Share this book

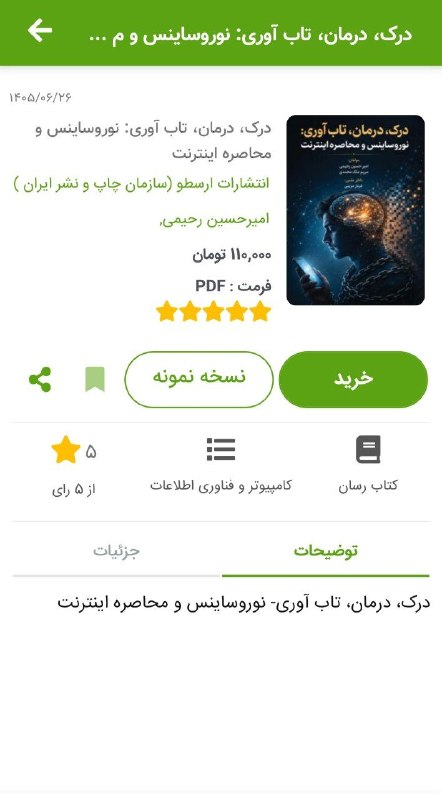(x=40, y=380)
